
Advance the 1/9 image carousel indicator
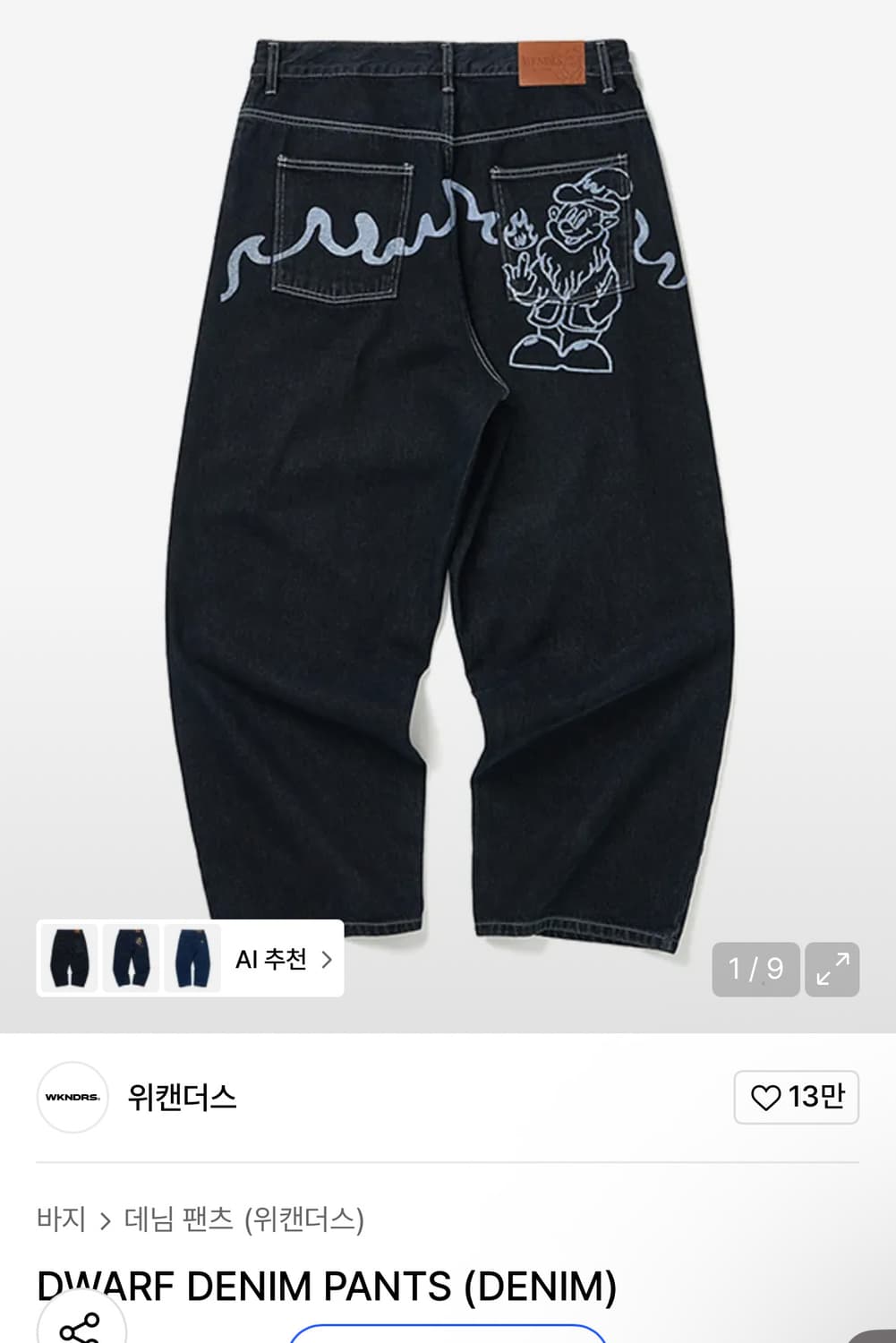(x=755, y=969)
